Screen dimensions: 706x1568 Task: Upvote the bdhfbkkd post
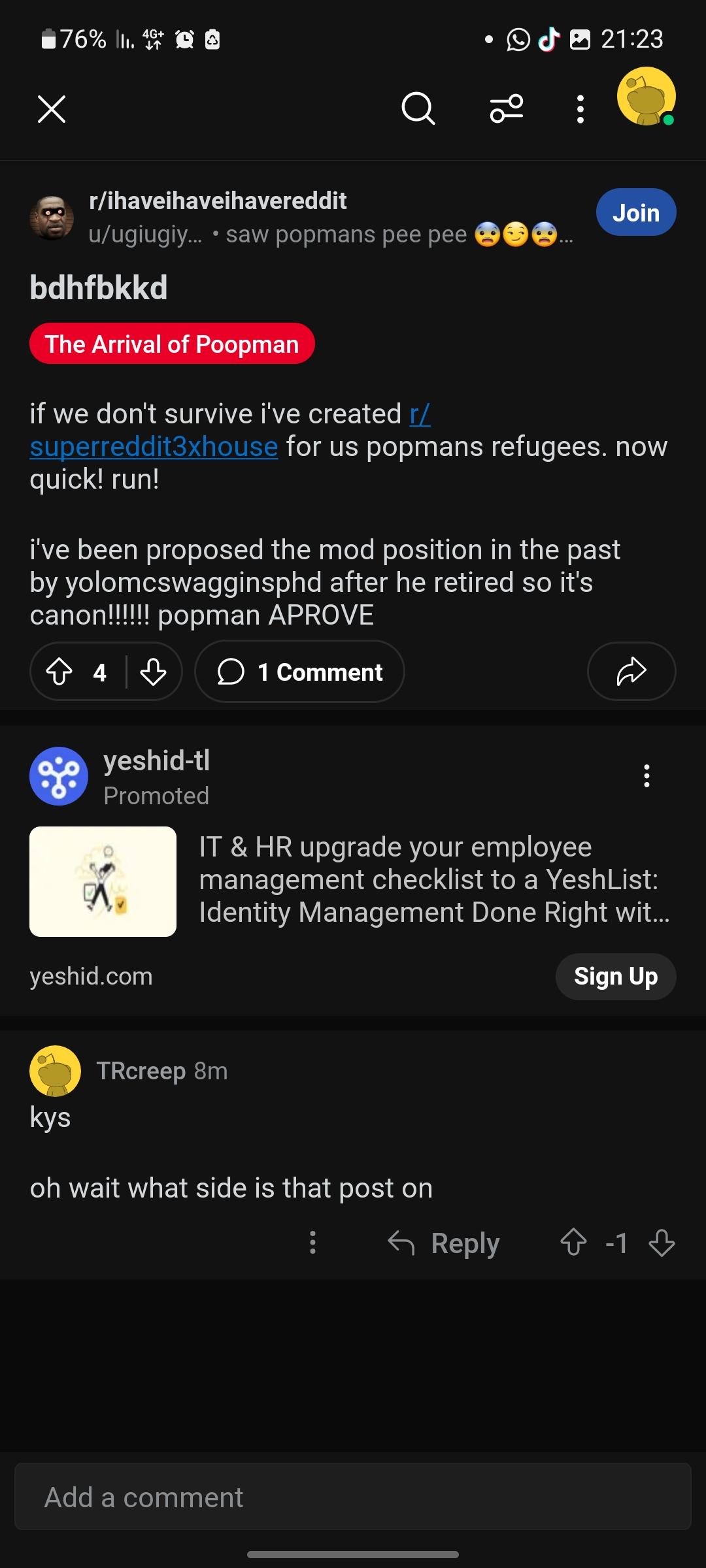(59, 672)
